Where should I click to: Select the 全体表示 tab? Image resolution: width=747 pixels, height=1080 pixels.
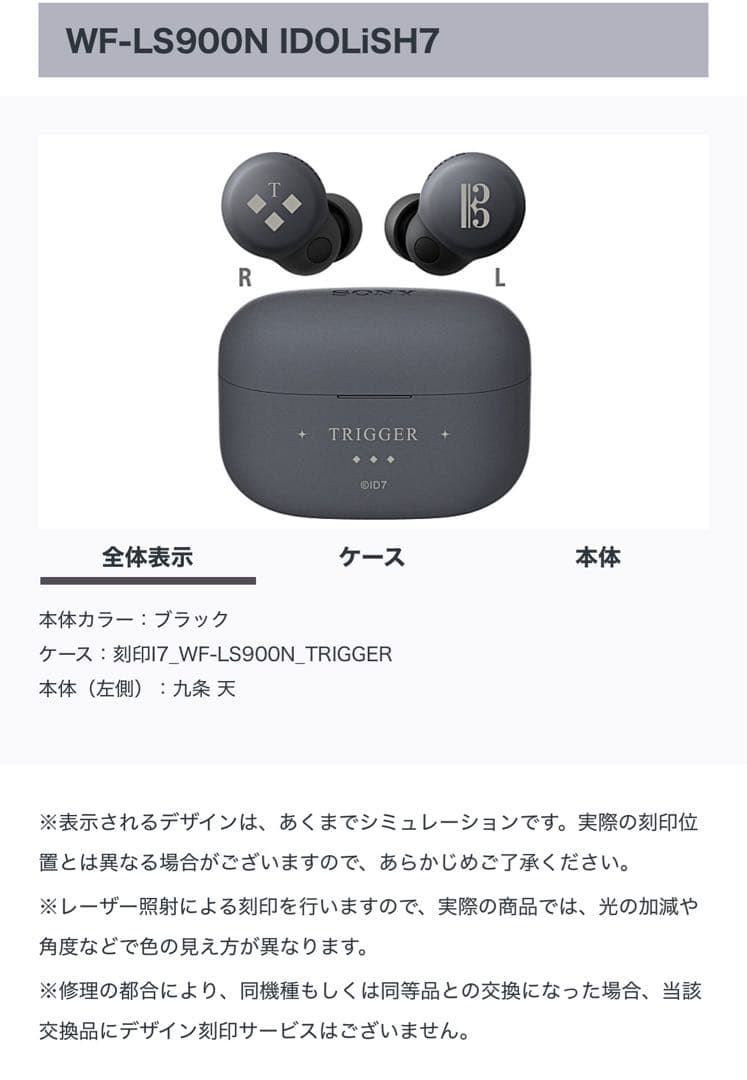[x=147, y=557]
